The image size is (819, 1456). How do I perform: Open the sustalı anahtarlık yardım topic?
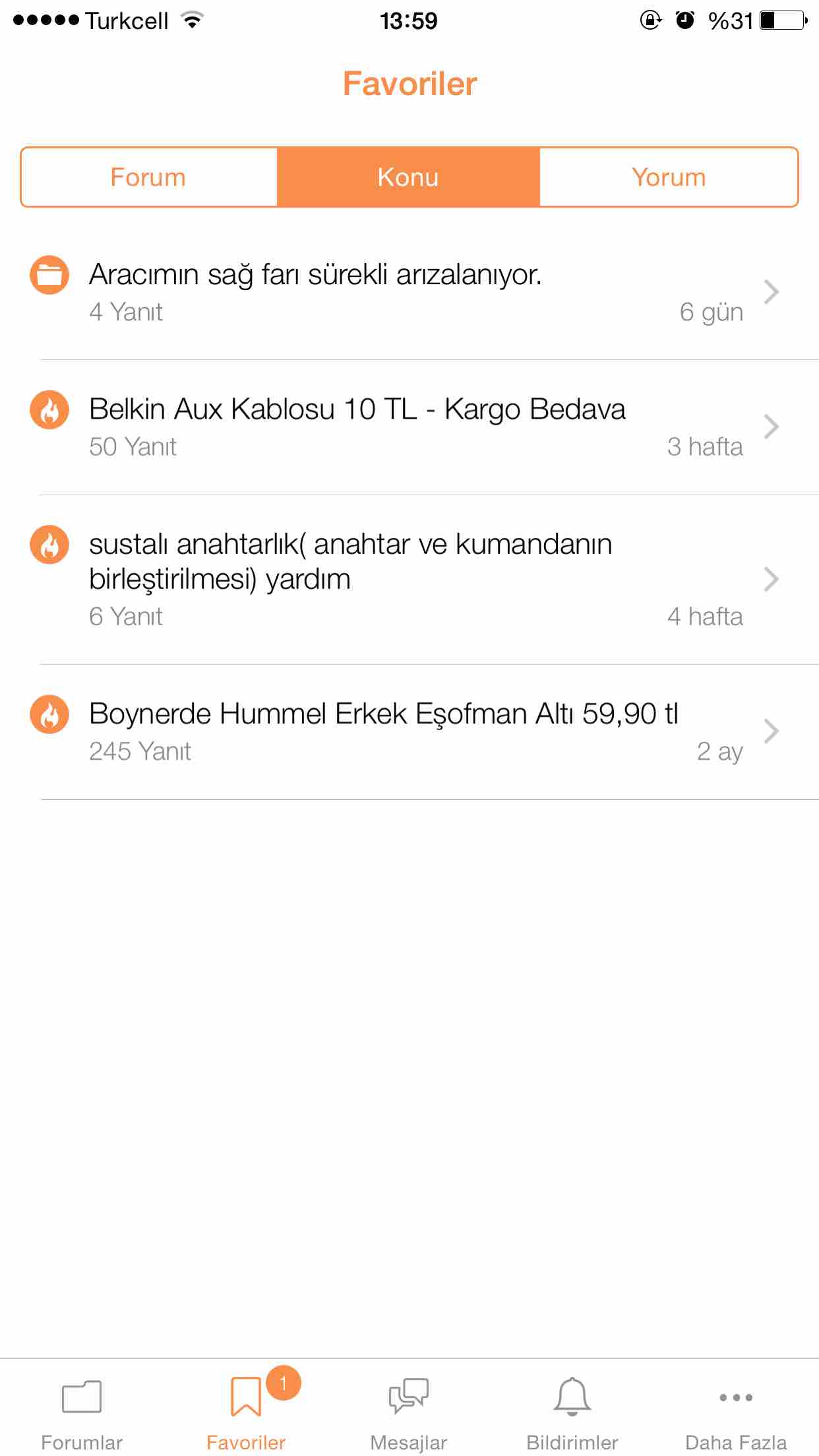tap(409, 580)
